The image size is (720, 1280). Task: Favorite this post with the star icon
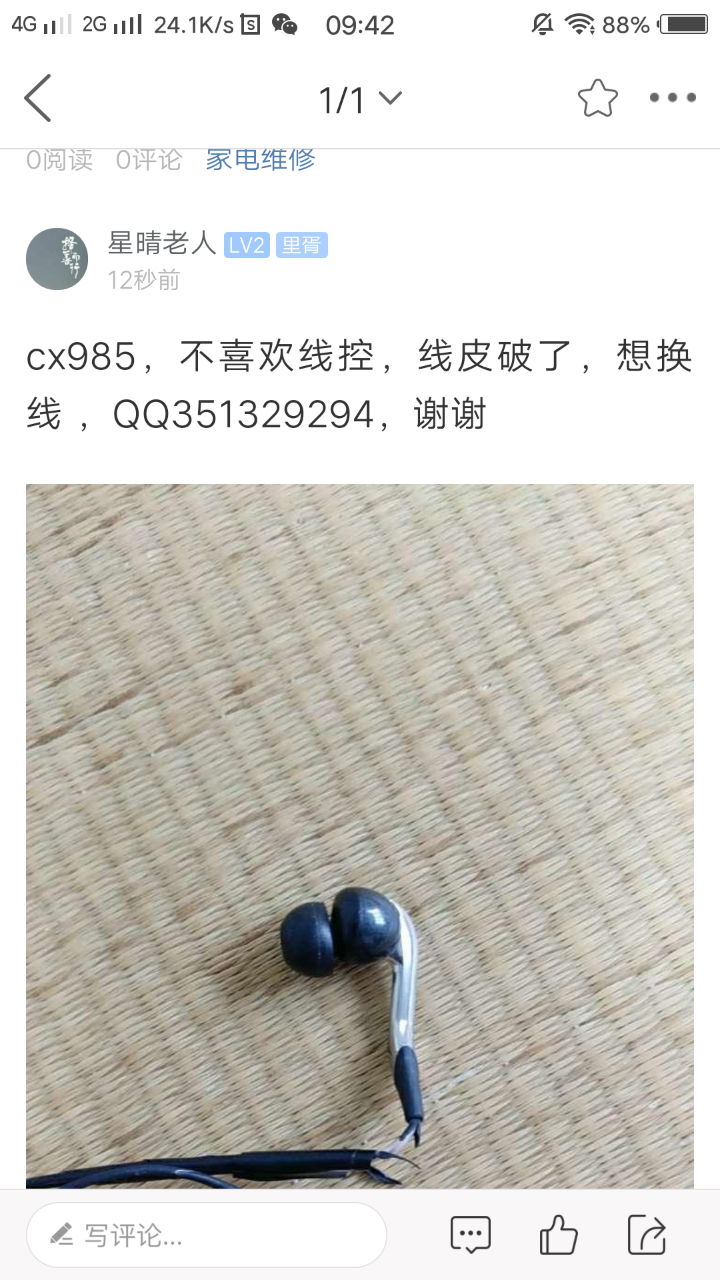tap(597, 98)
